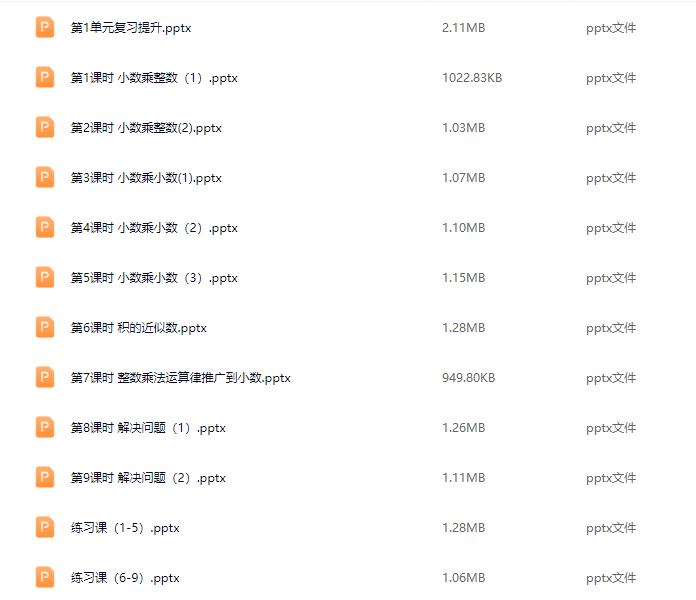
Task: Open 第6课时 积的近似数.pptx
Action: click(x=138, y=328)
